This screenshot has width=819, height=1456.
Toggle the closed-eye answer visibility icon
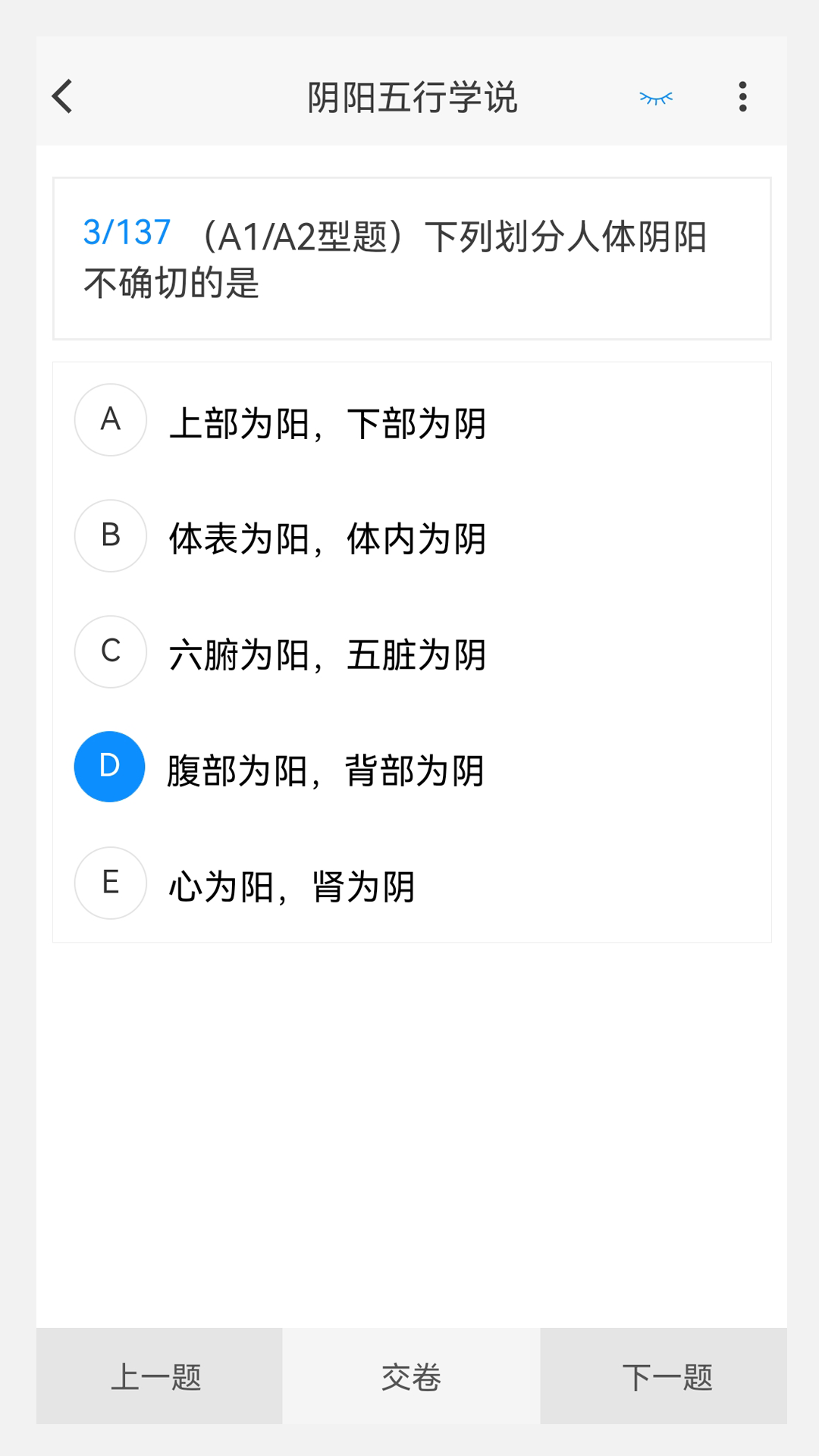[656, 98]
